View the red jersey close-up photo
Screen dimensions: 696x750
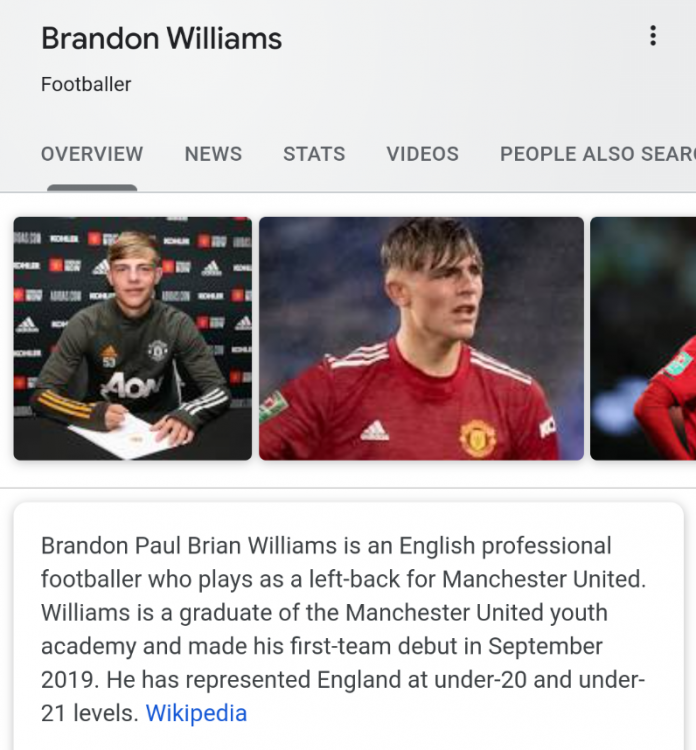pos(421,338)
